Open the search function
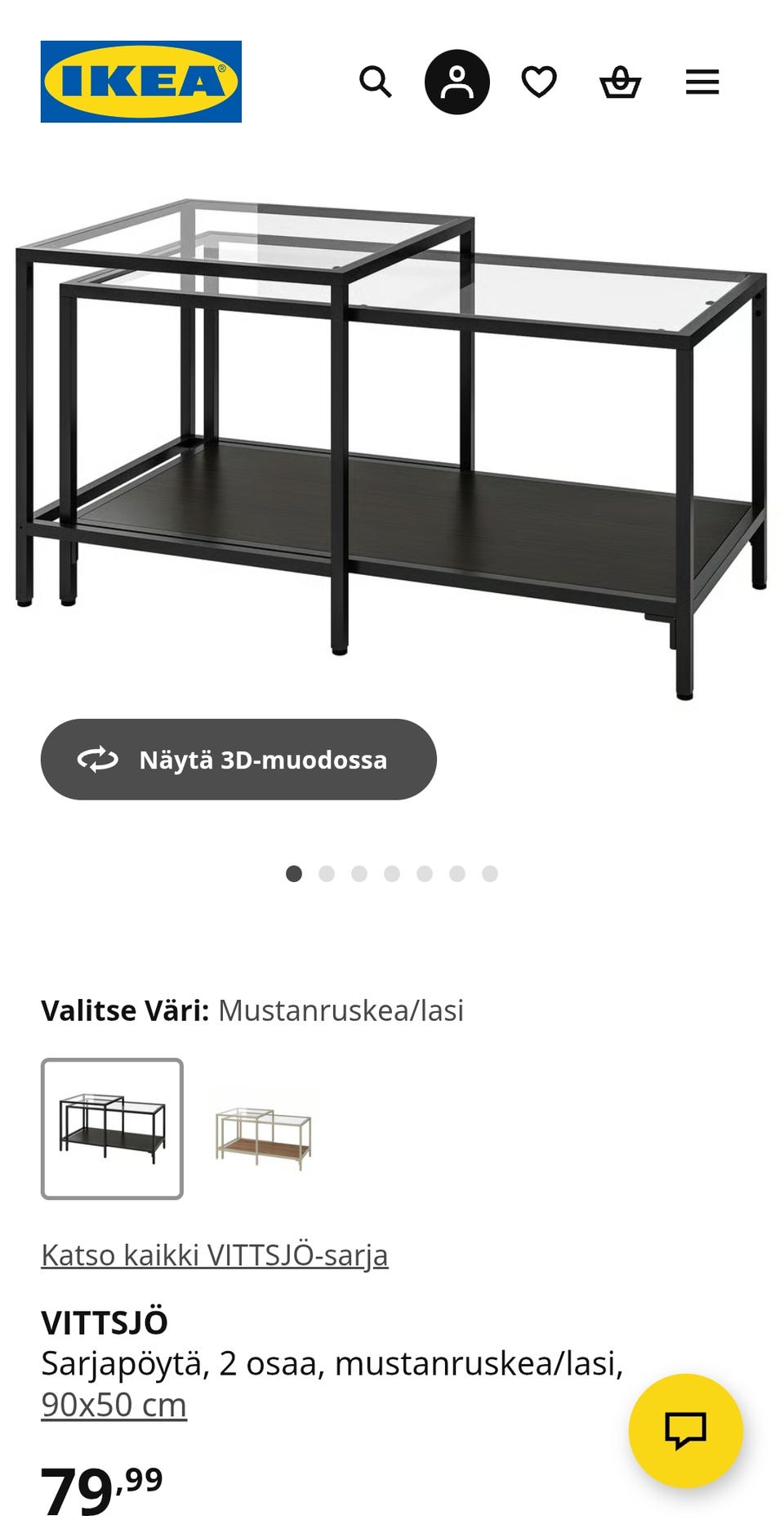Viewport: 784px width, 1529px height. coord(376,82)
